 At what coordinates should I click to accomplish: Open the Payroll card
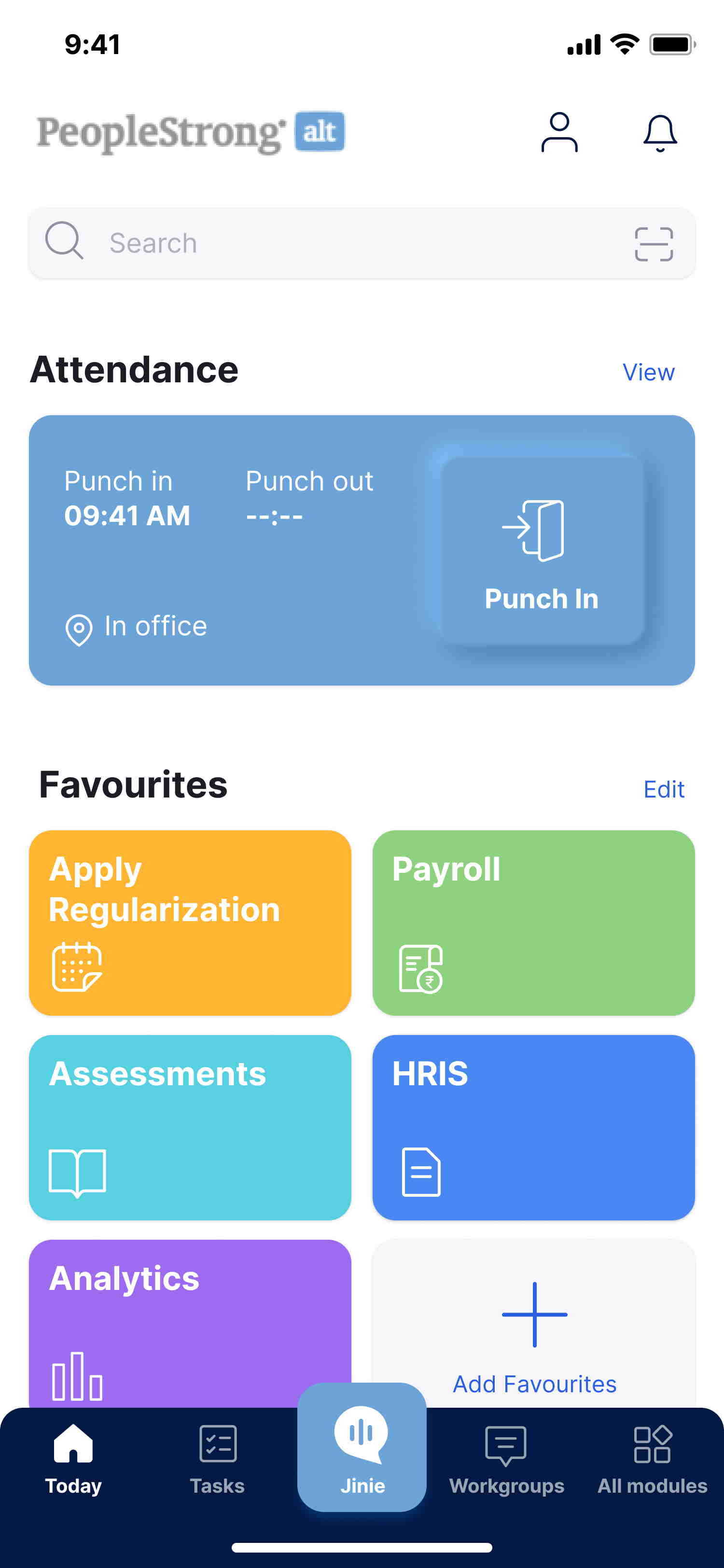[533, 922]
